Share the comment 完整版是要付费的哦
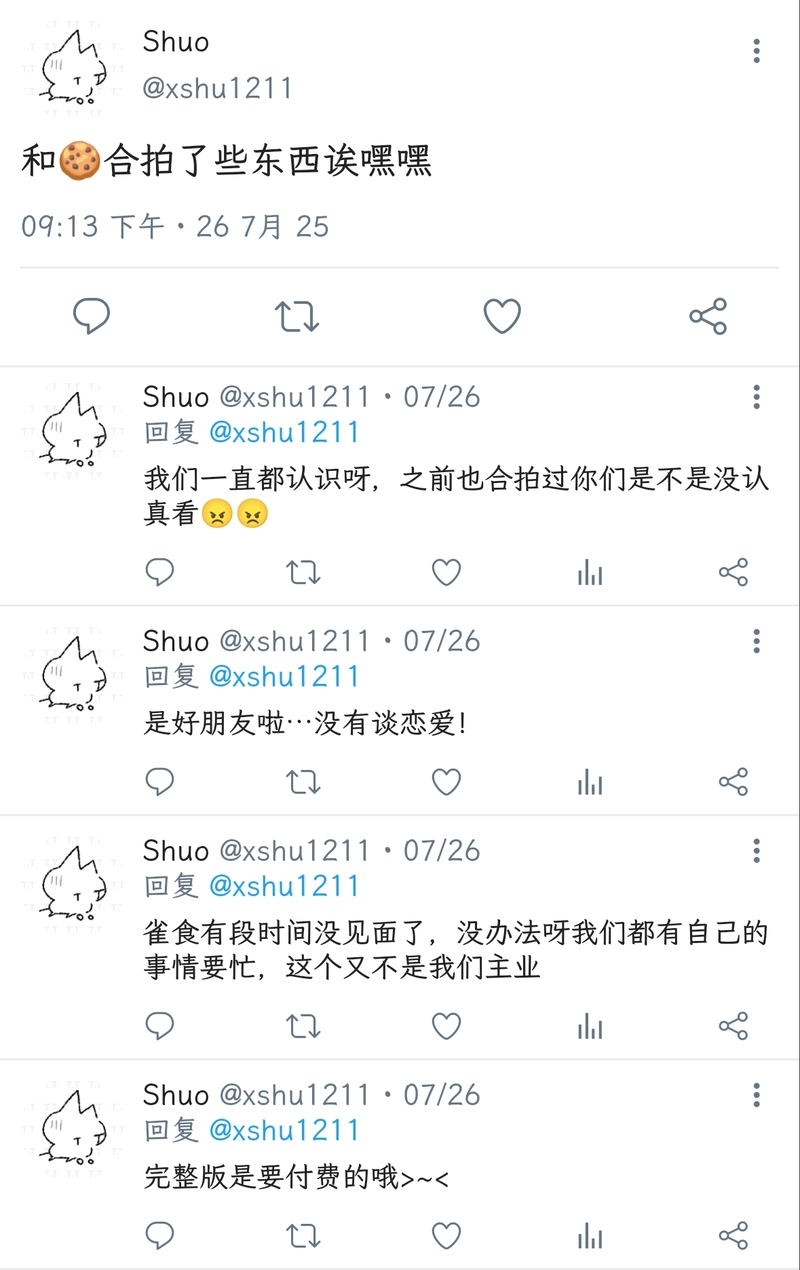800x1270 pixels. (x=733, y=1236)
